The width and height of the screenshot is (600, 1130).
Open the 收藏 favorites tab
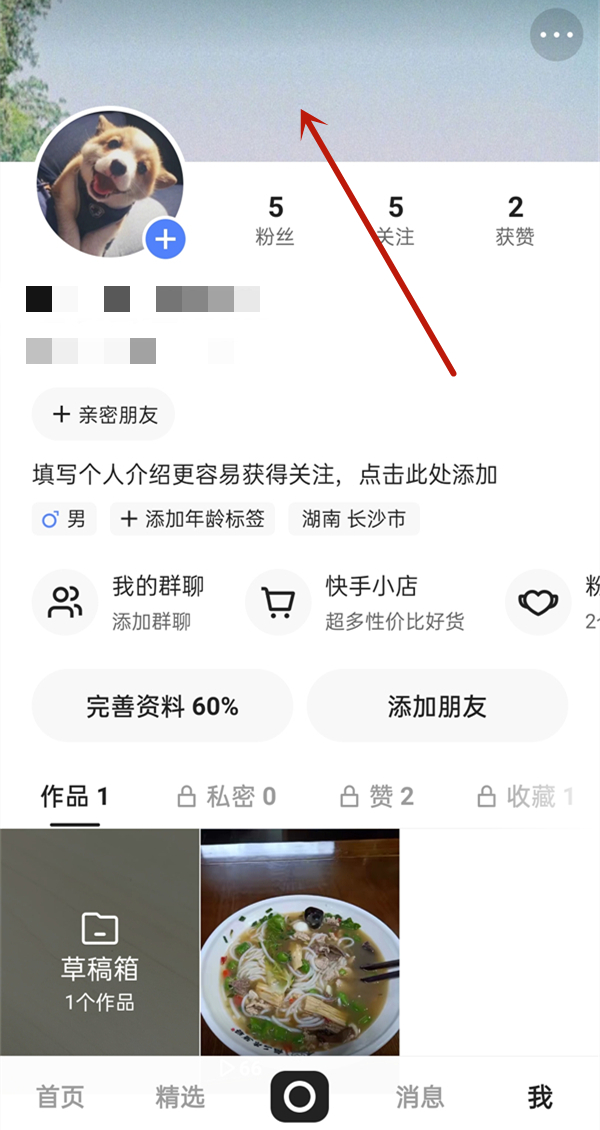525,796
